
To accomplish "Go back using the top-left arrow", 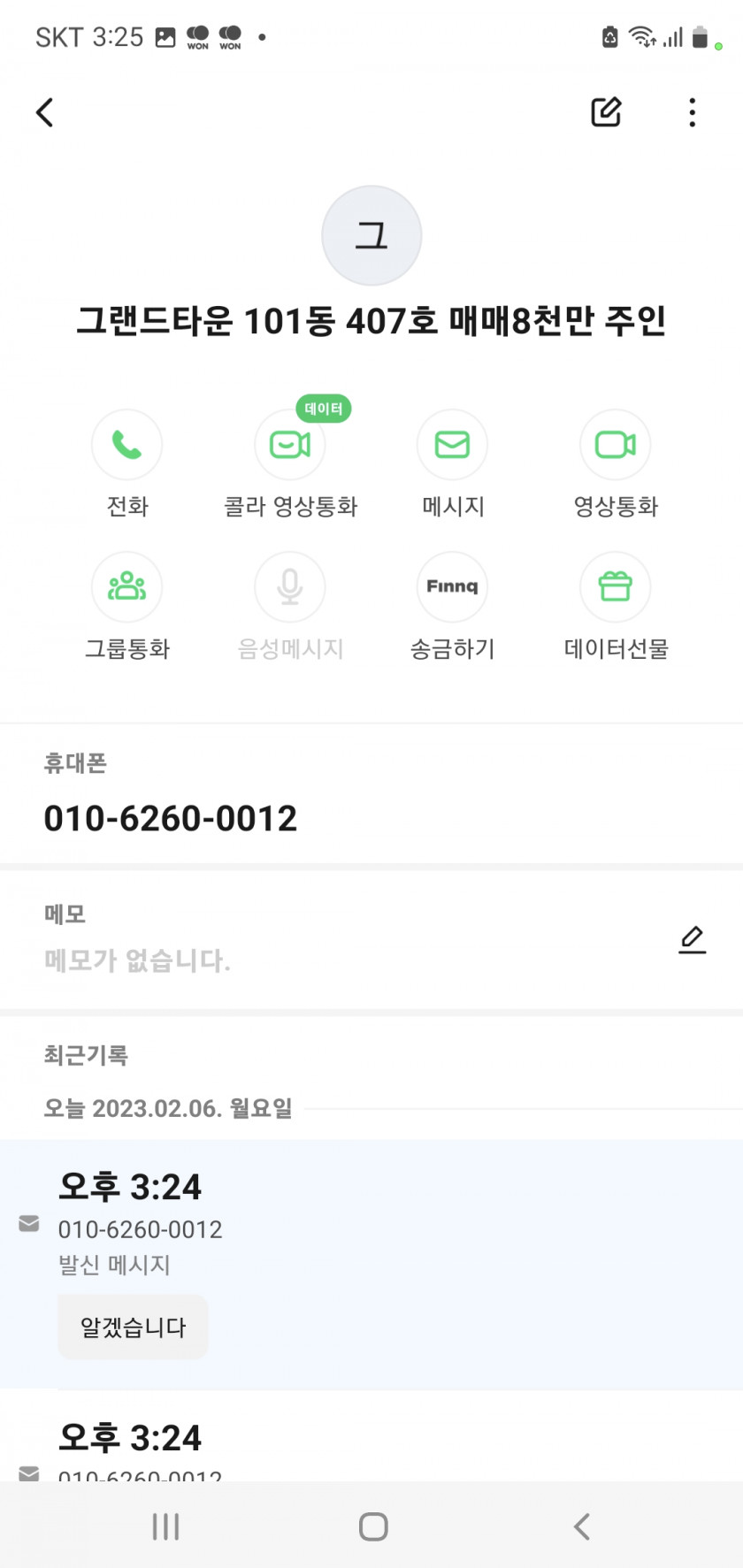I will [45, 112].
